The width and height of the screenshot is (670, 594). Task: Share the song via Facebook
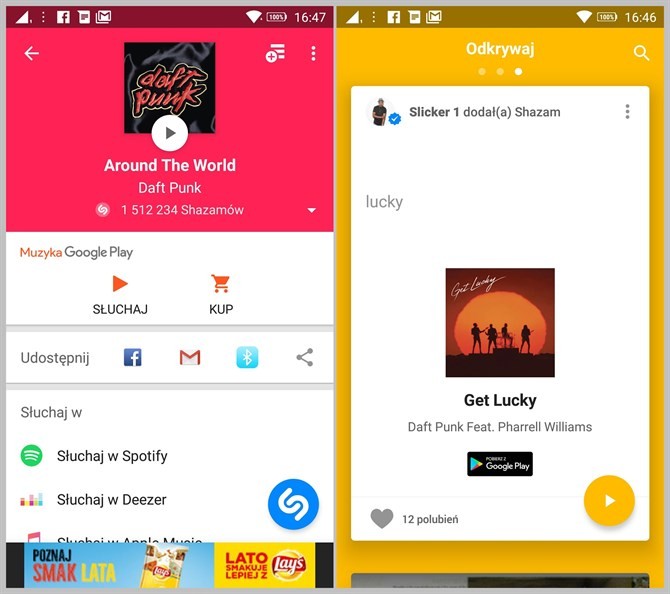[x=132, y=357]
